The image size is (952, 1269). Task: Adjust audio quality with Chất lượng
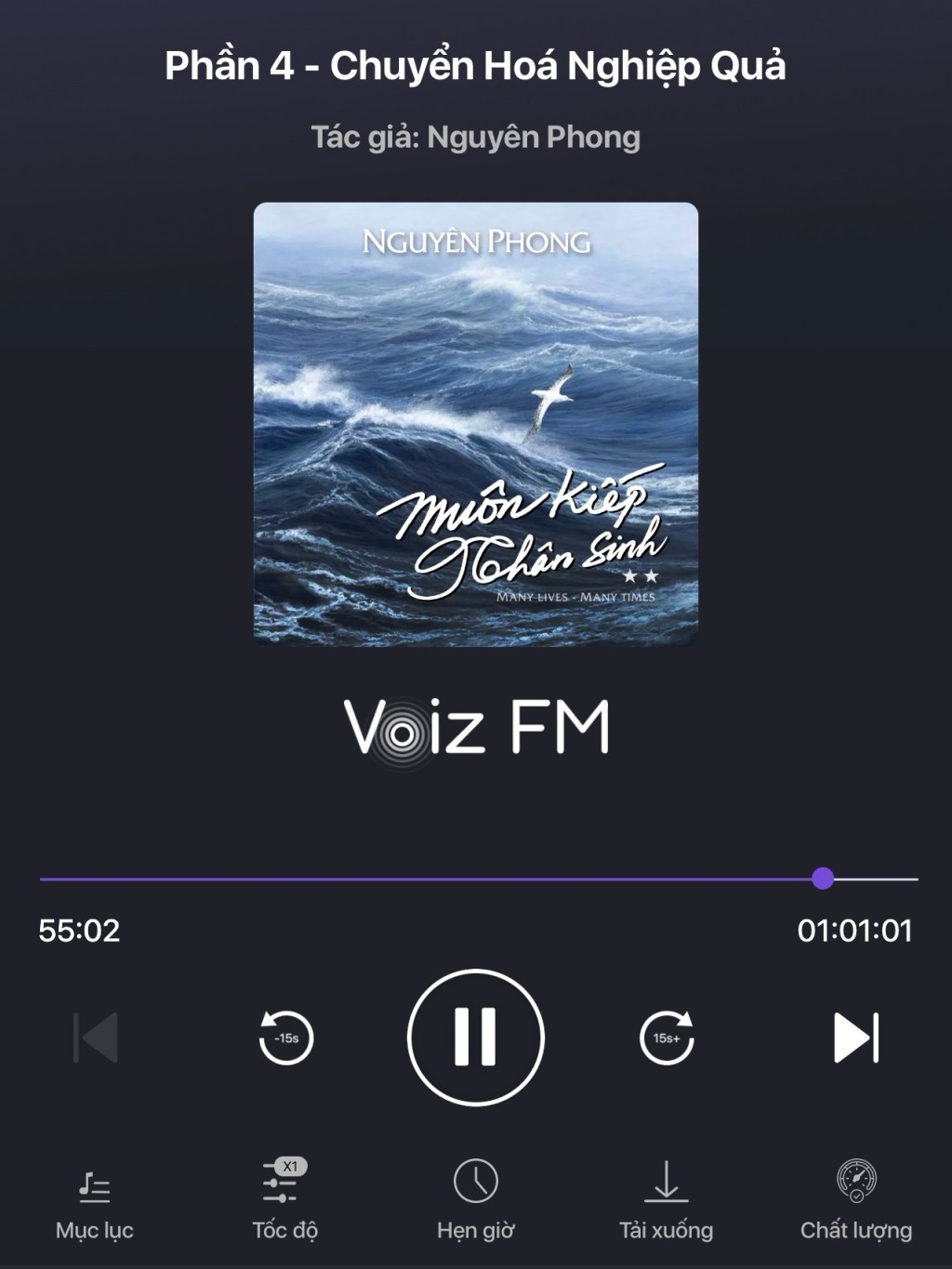[x=855, y=1199]
